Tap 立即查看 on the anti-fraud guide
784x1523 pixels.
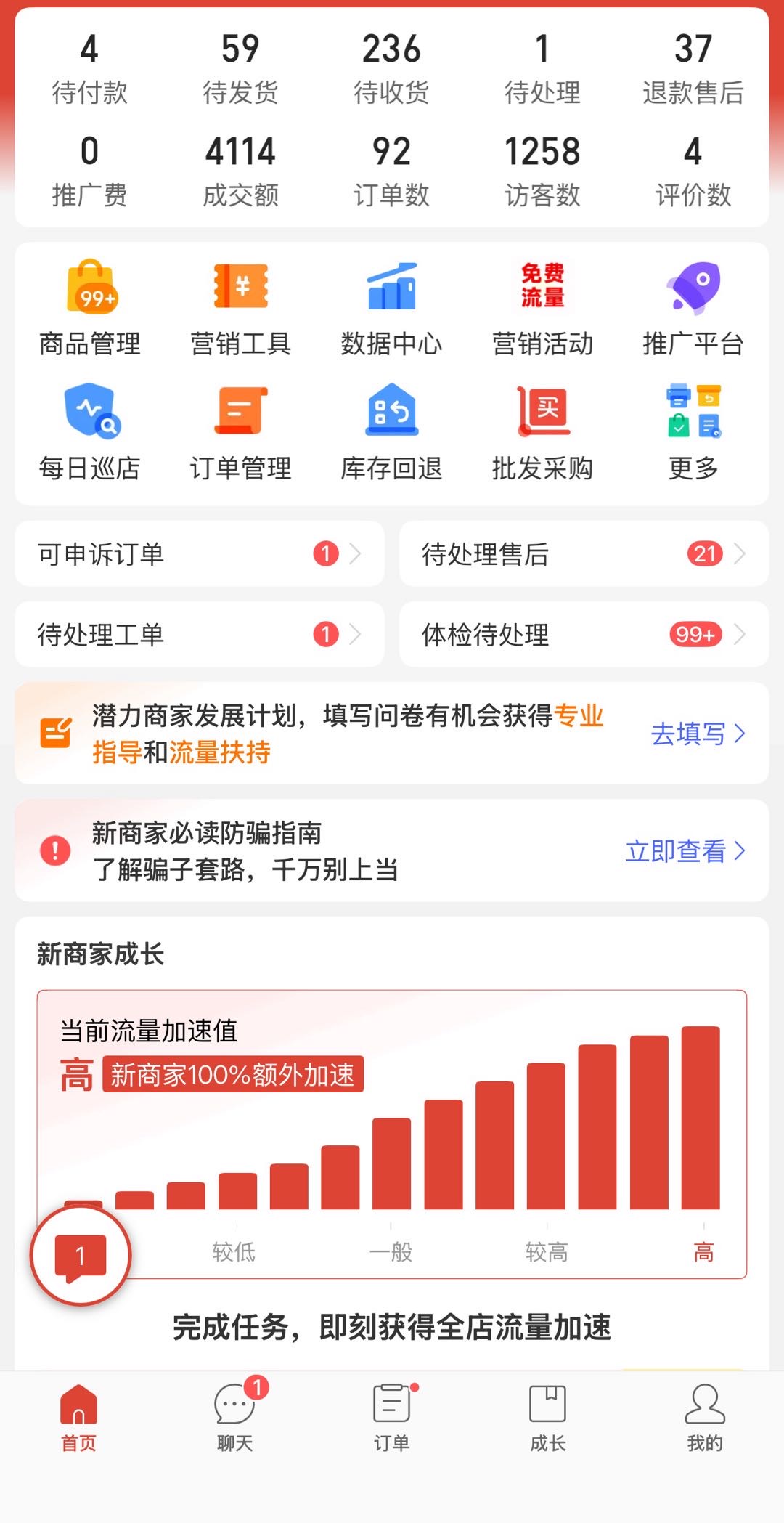tap(682, 852)
